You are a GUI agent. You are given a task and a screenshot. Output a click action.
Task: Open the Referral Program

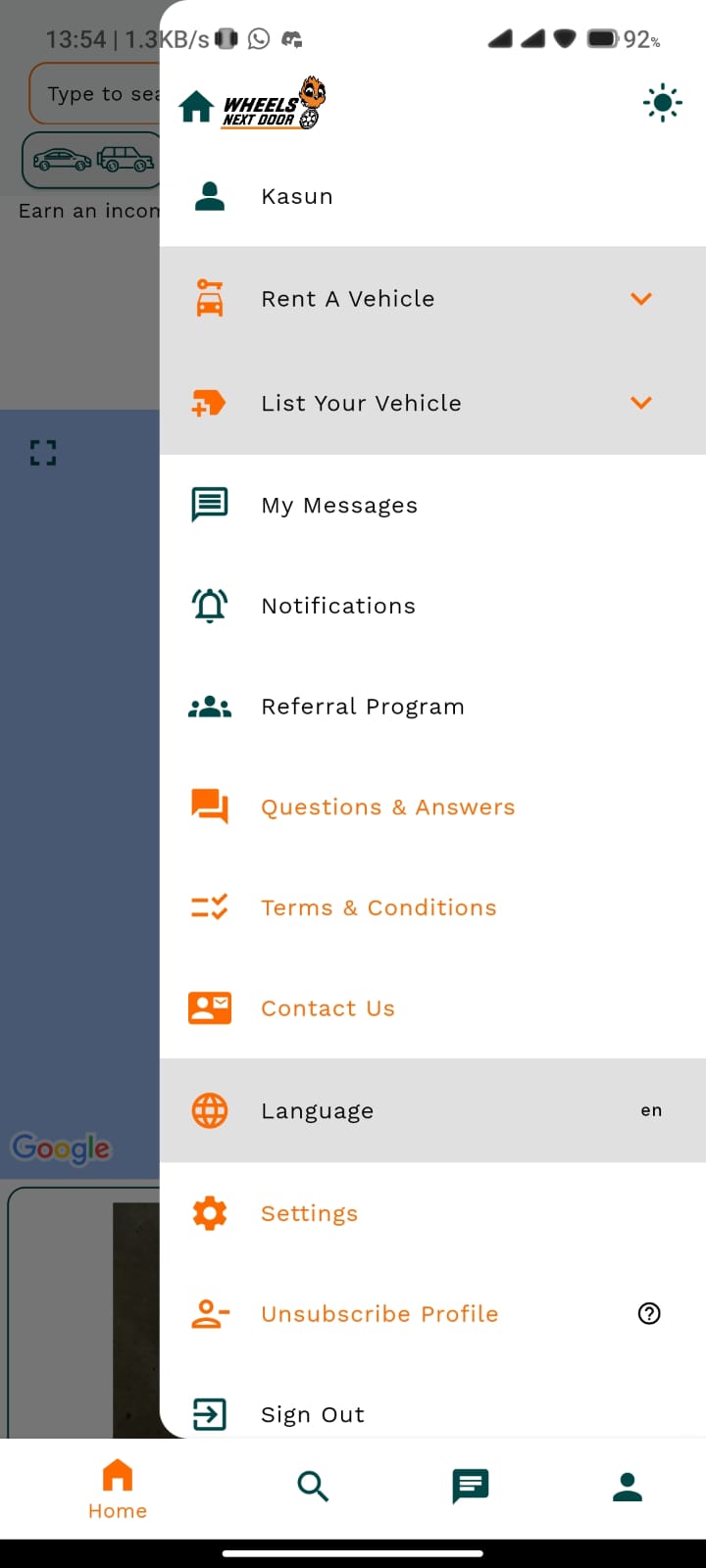click(x=362, y=707)
